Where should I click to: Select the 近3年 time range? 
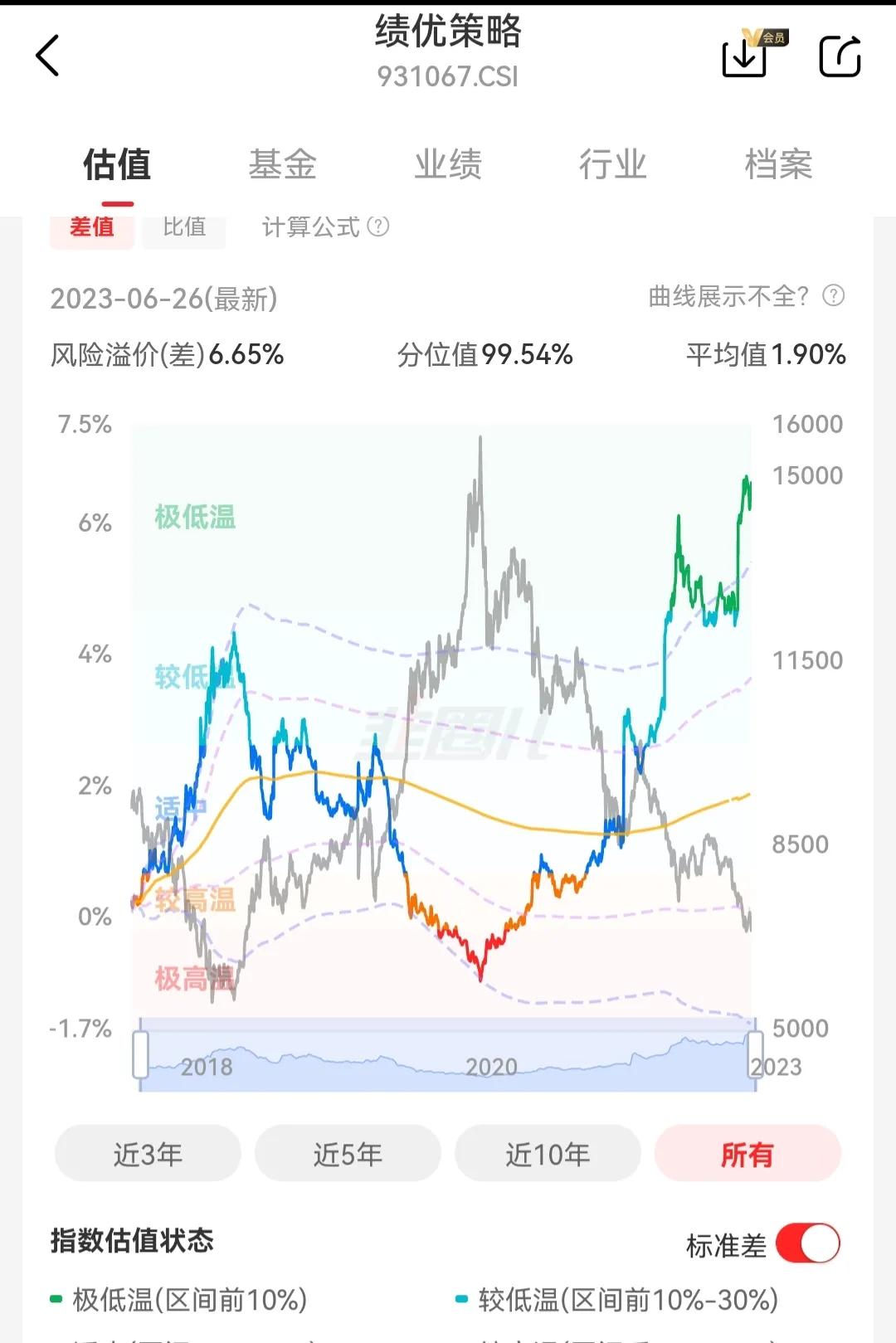147,1153
